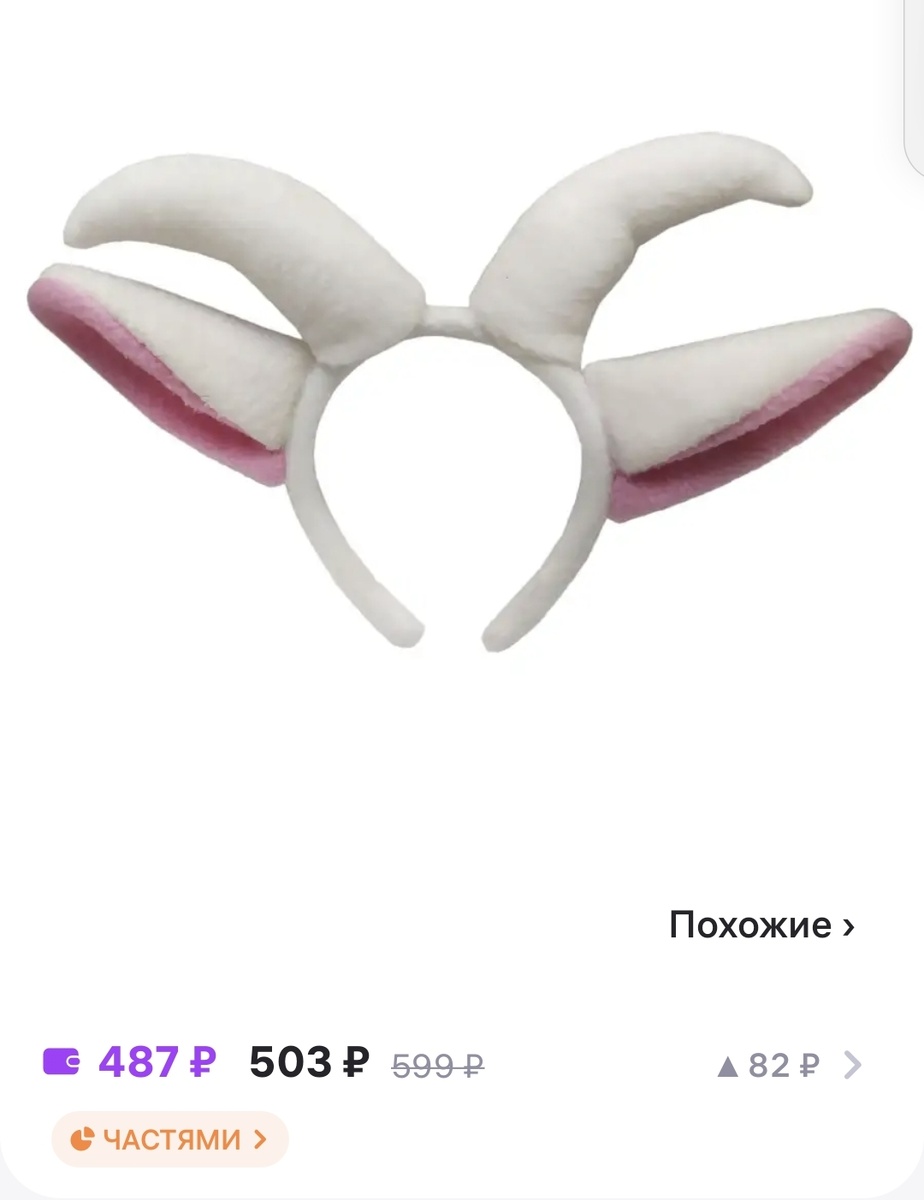Open similar items via Похожие
Viewport: 924px width, 1200px height.
(x=761, y=925)
